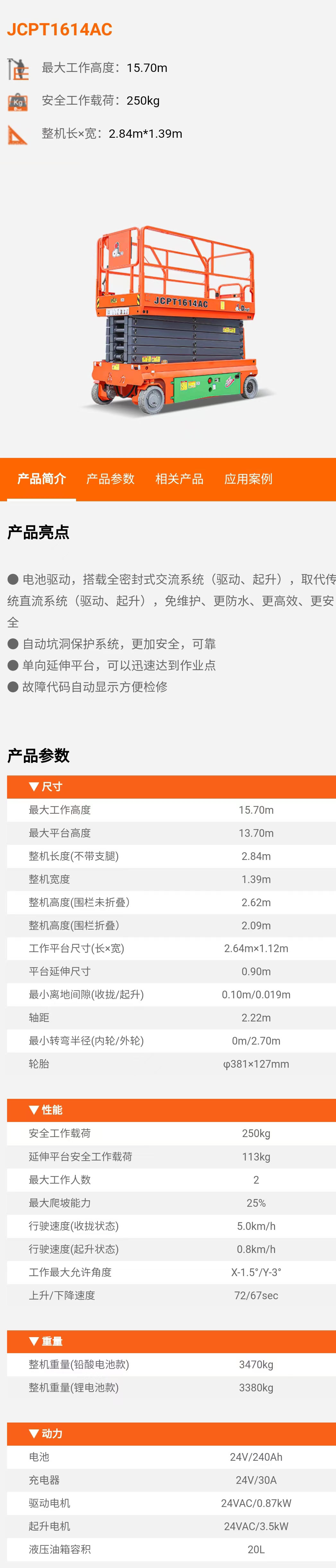Collapse the 尺寸 section header
This screenshot has height=1568, width=336.
46,786
